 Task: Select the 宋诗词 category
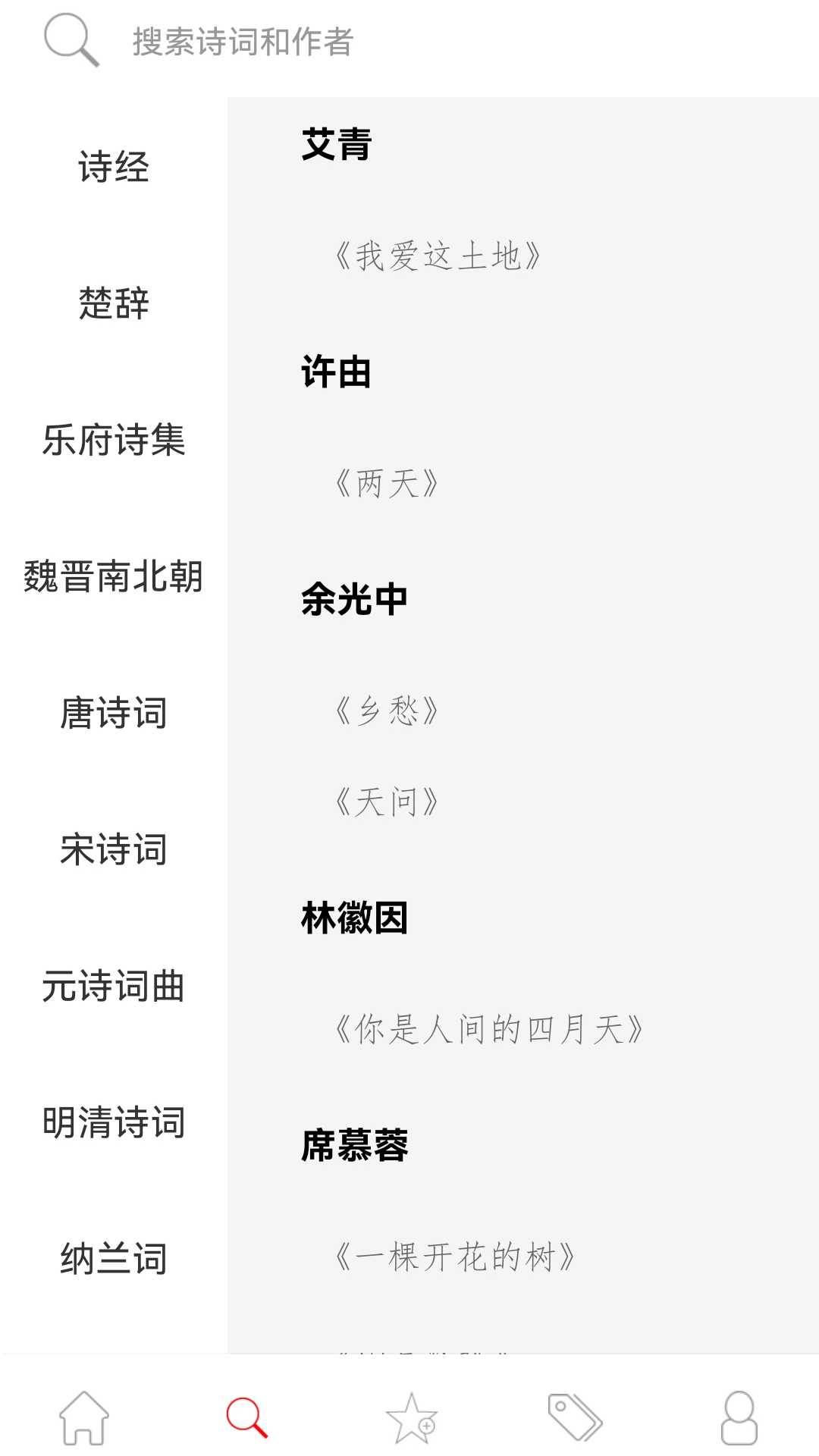coord(114,849)
